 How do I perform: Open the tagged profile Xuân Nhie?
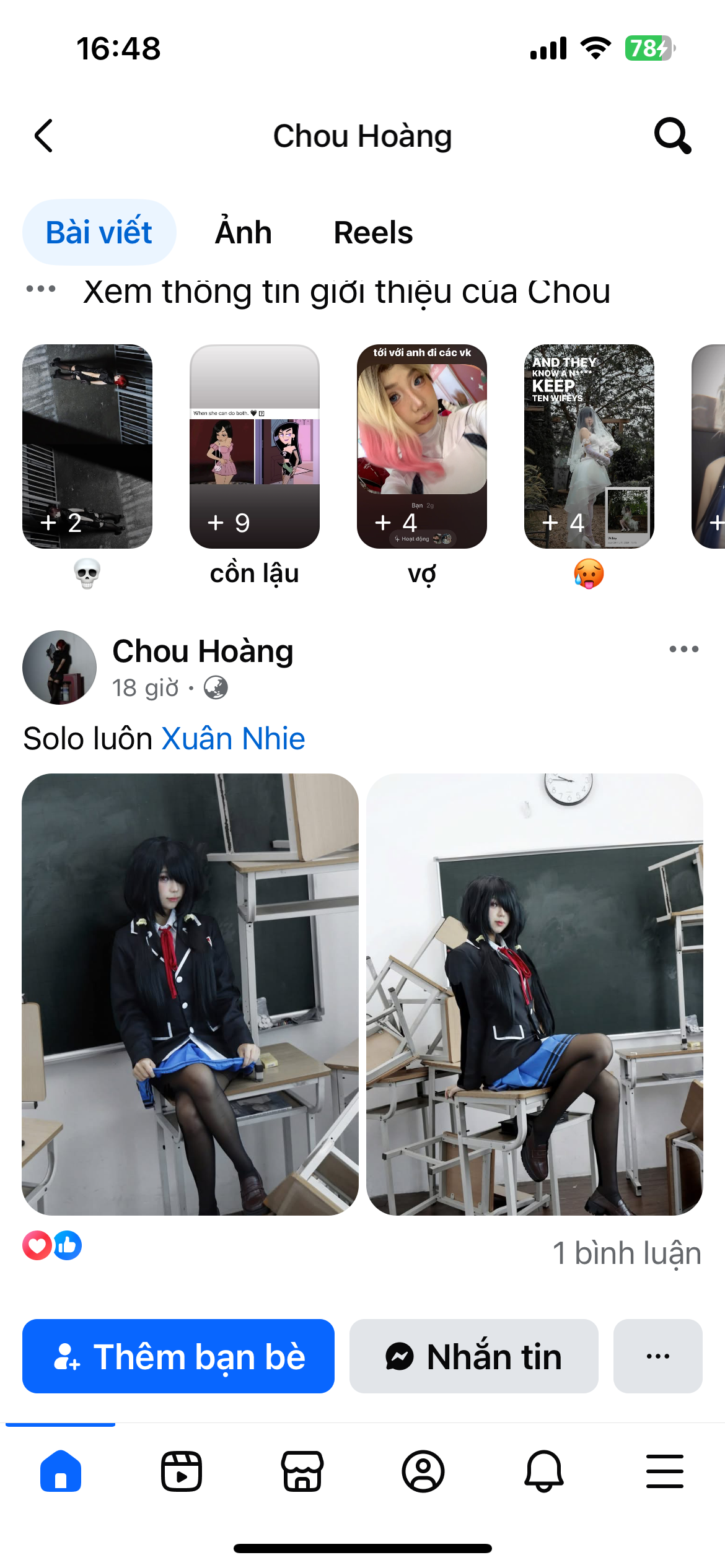(234, 739)
